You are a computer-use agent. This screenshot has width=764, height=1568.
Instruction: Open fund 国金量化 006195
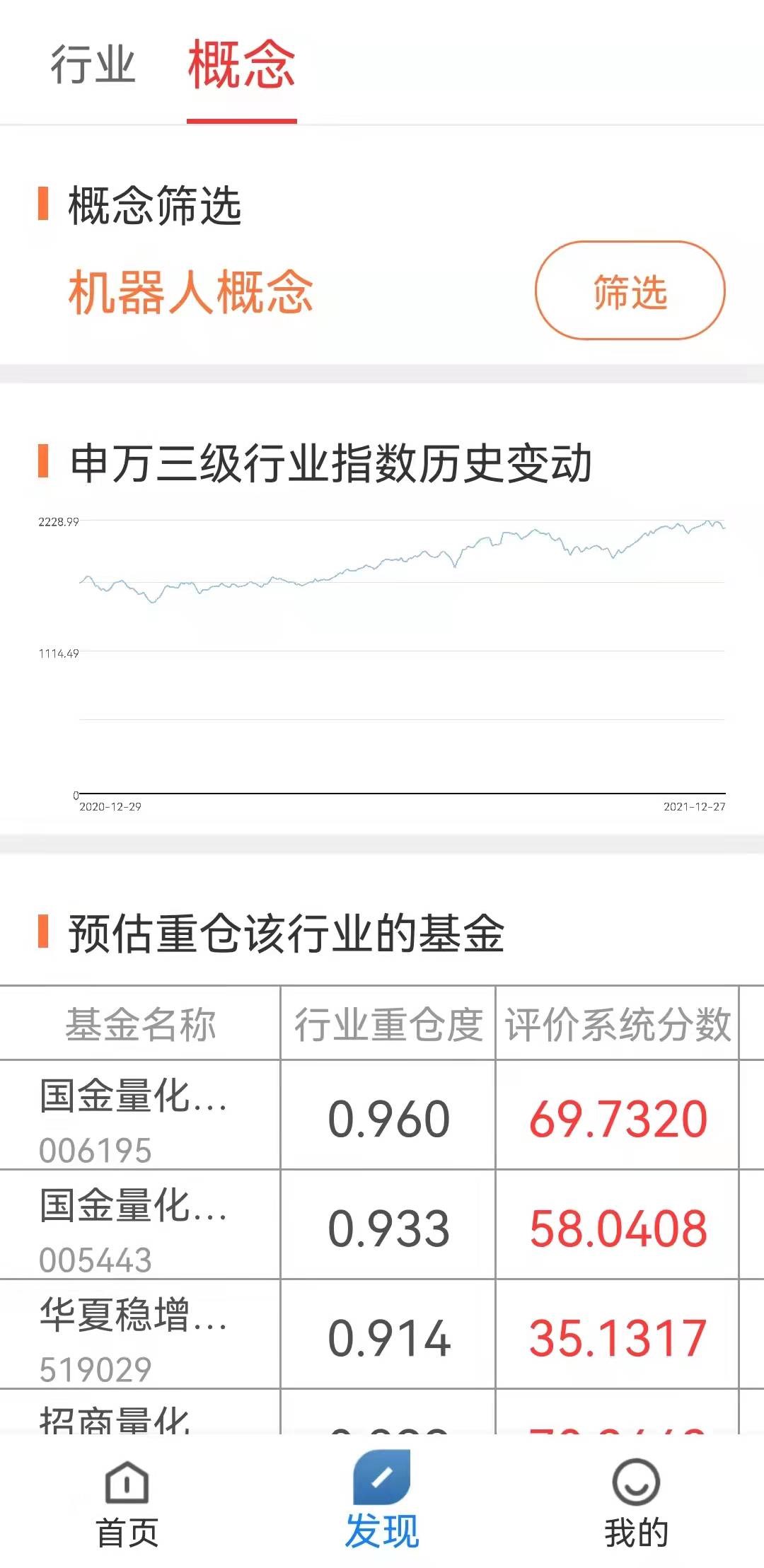133,1115
